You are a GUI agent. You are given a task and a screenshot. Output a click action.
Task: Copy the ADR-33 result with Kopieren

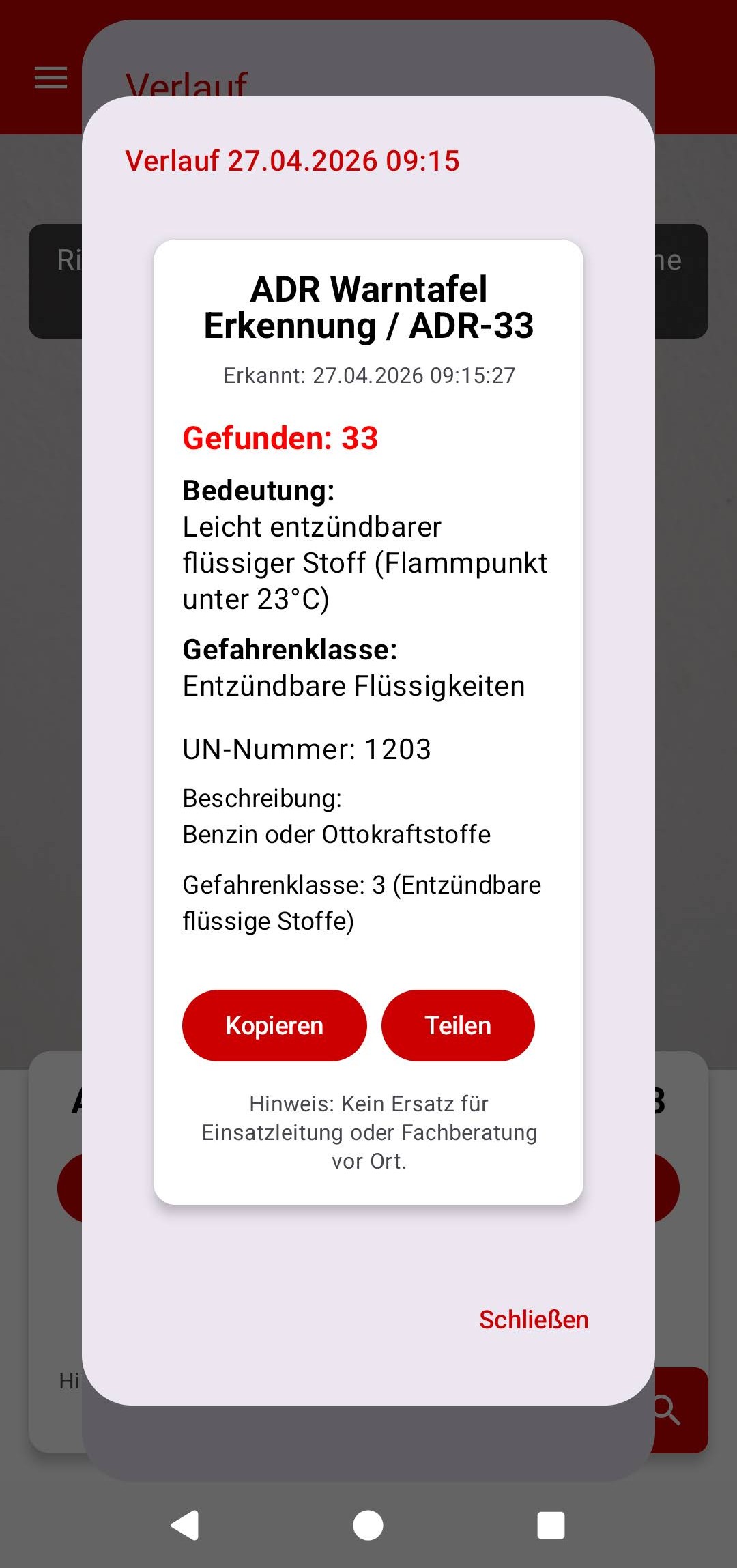274,1025
